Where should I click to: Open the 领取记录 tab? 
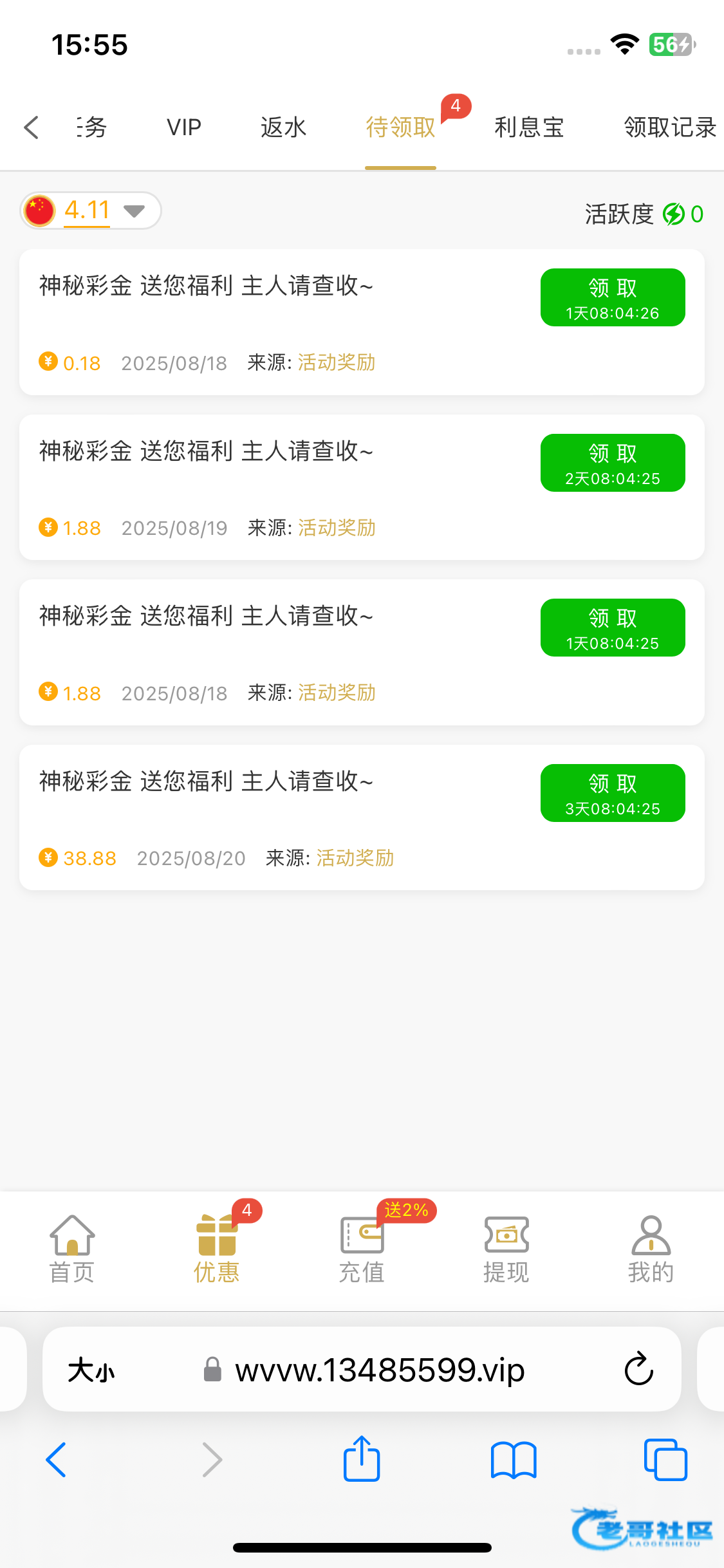click(669, 127)
